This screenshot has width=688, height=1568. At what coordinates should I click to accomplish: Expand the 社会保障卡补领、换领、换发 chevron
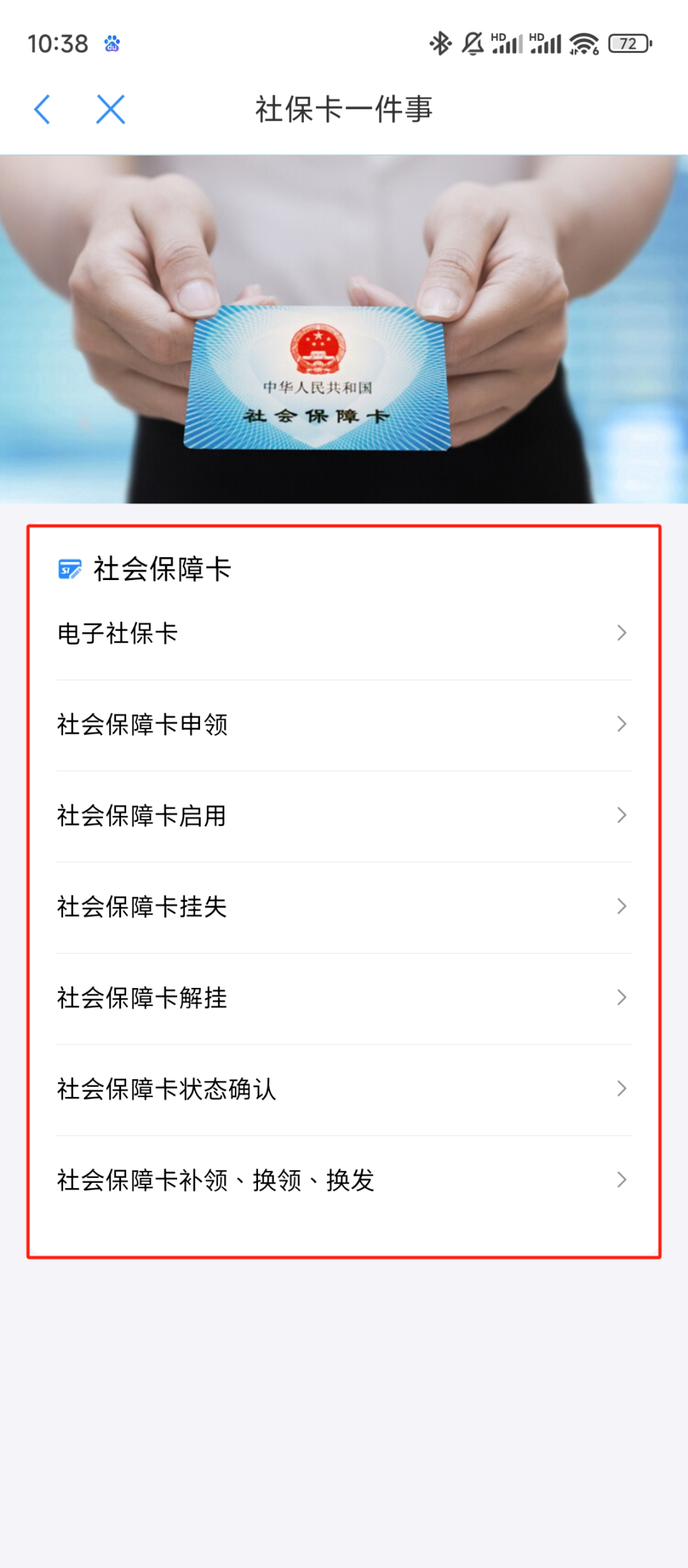(622, 1179)
